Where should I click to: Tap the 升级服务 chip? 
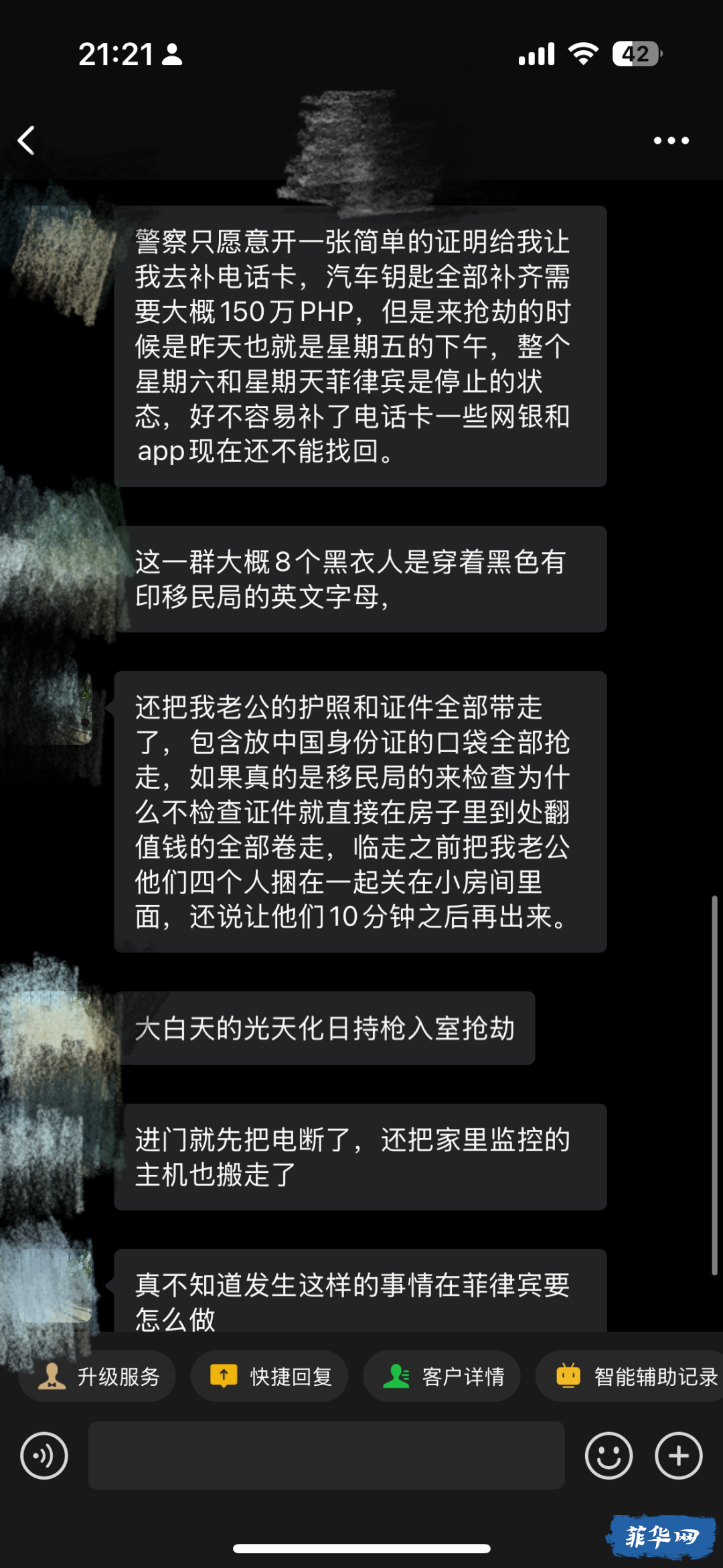[x=98, y=1376]
